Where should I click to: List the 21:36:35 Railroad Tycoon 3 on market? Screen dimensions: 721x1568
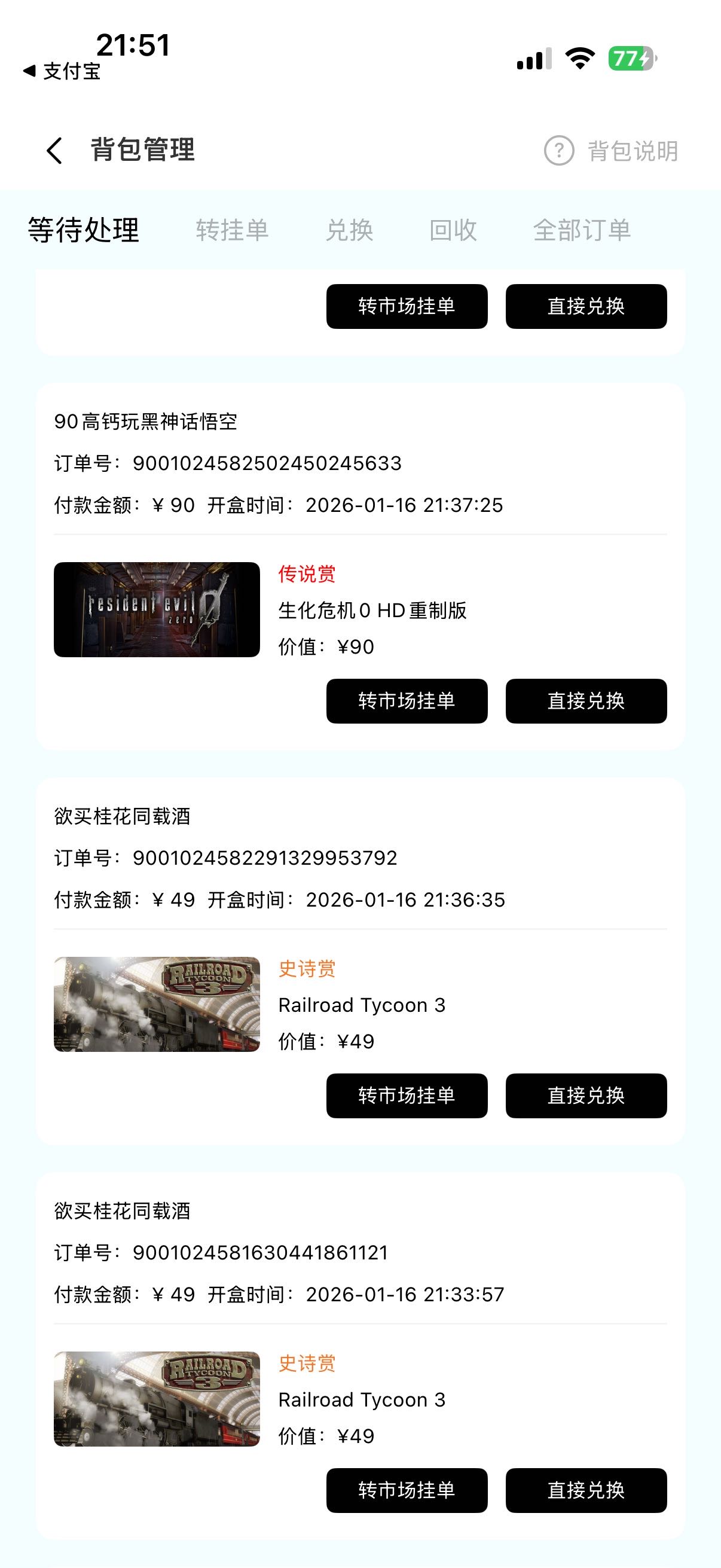click(407, 1096)
